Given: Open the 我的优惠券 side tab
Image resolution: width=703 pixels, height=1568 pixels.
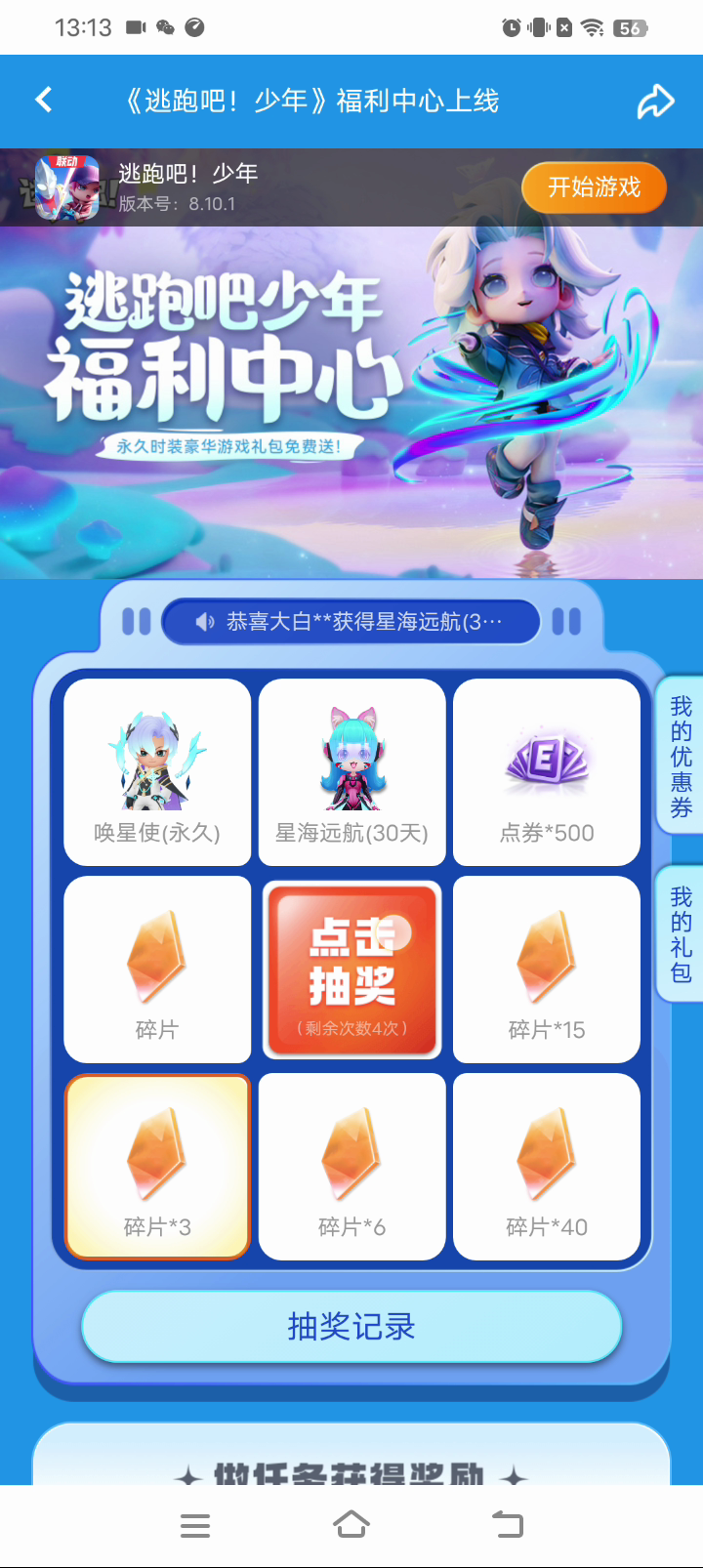Looking at the screenshot, I should 681,756.
